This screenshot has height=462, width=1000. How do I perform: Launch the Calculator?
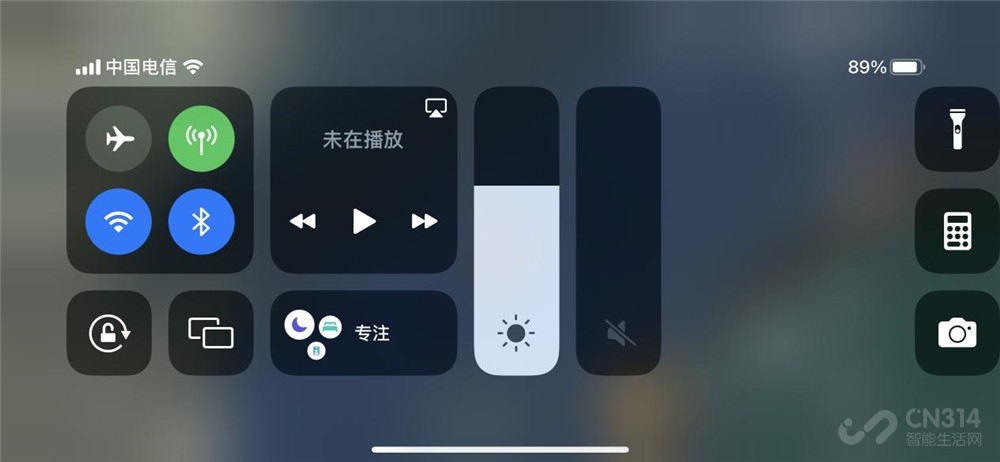956,231
